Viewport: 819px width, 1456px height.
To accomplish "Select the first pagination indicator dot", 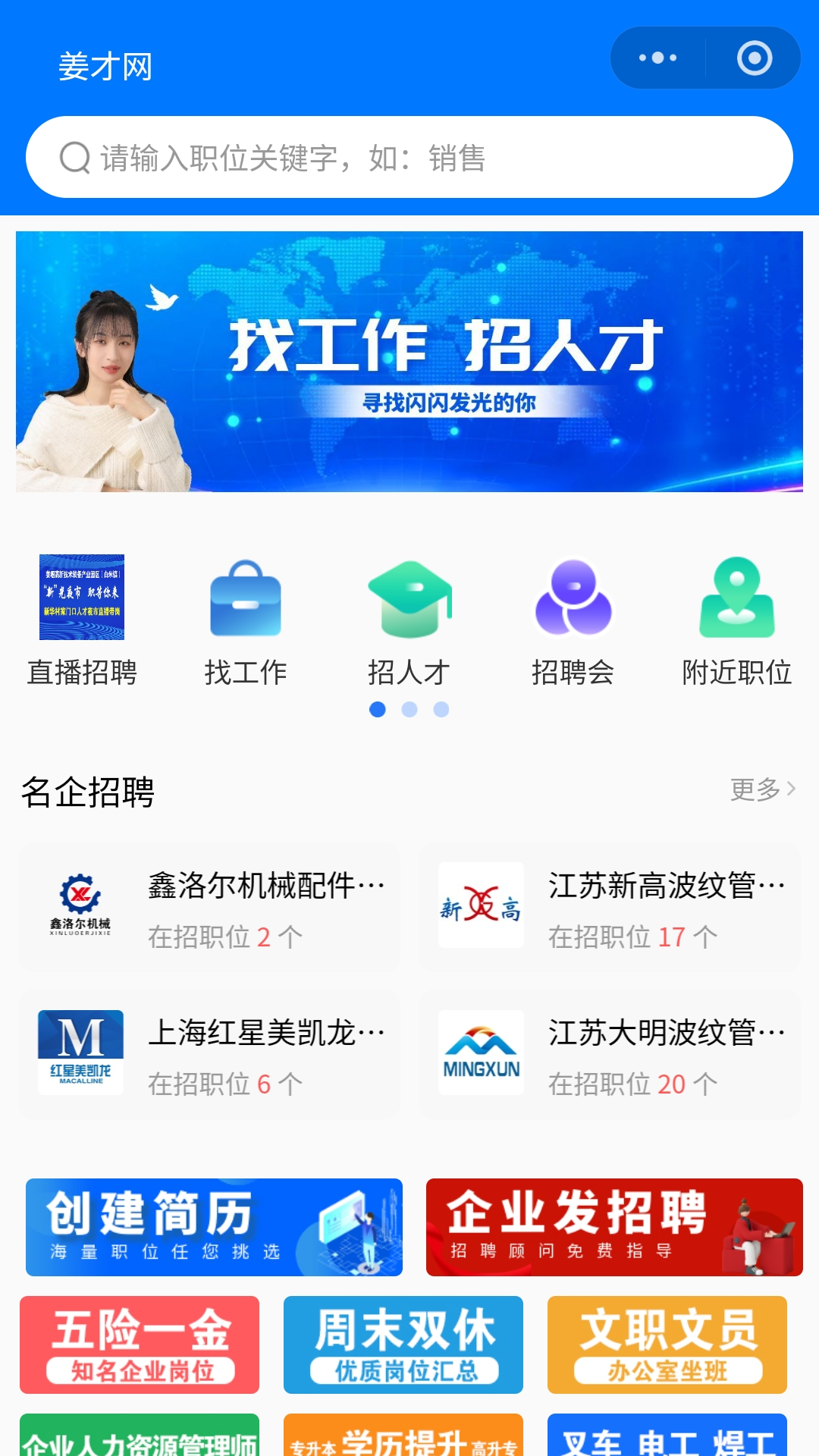I will [378, 710].
